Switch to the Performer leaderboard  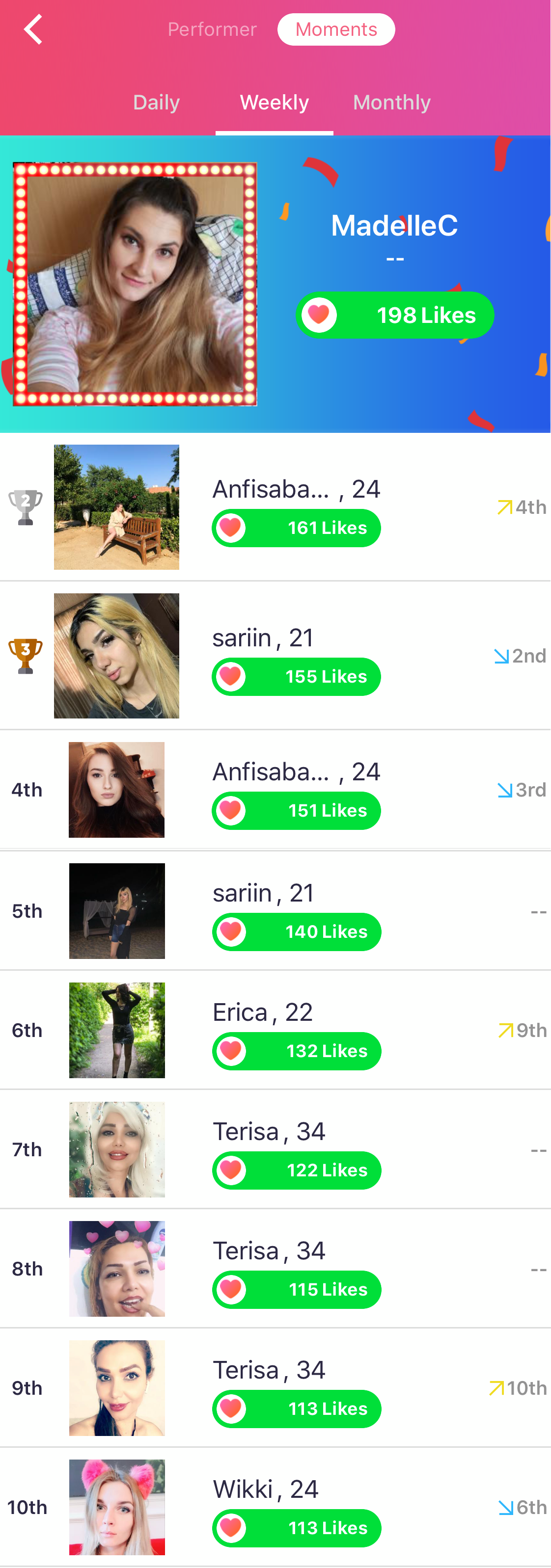212,29
